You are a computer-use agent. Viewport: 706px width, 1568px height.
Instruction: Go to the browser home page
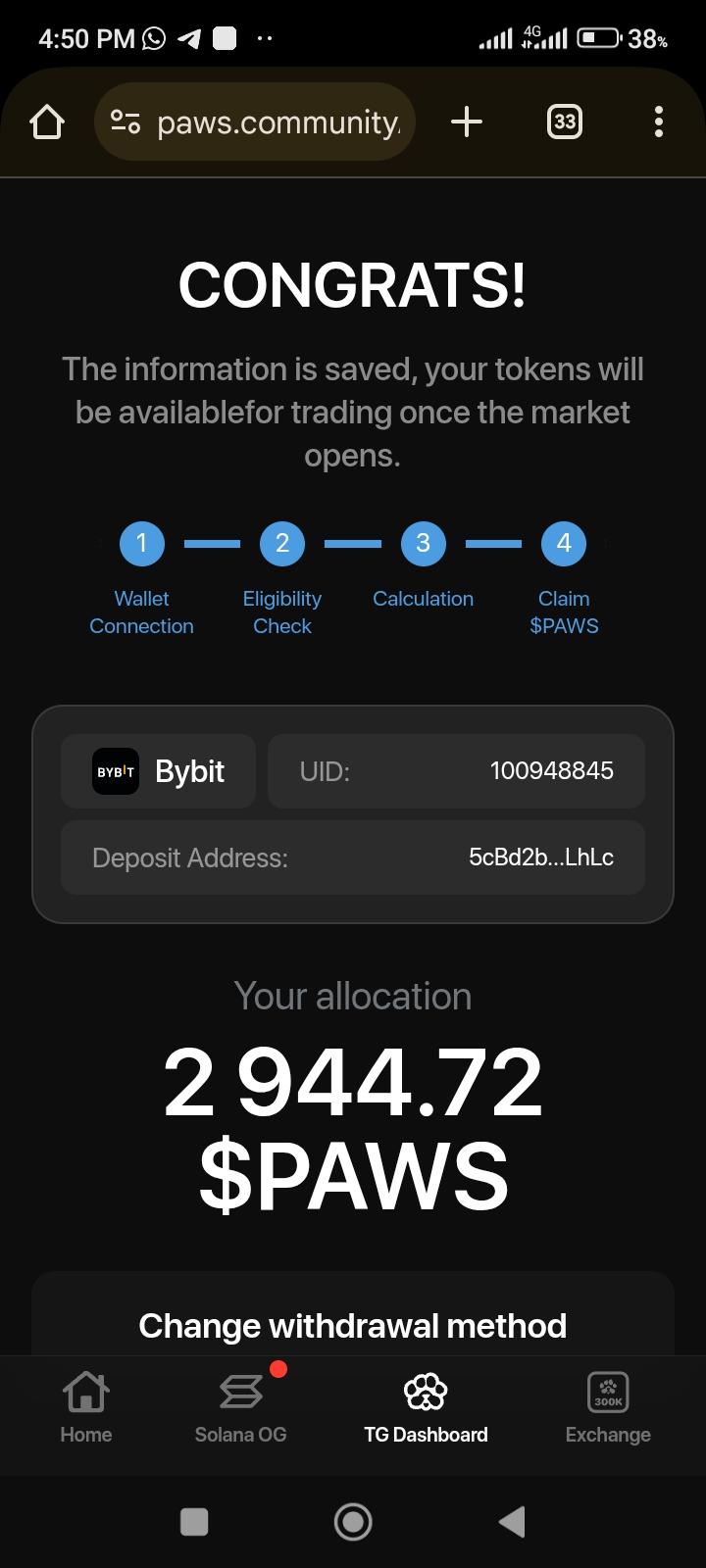[x=47, y=122]
